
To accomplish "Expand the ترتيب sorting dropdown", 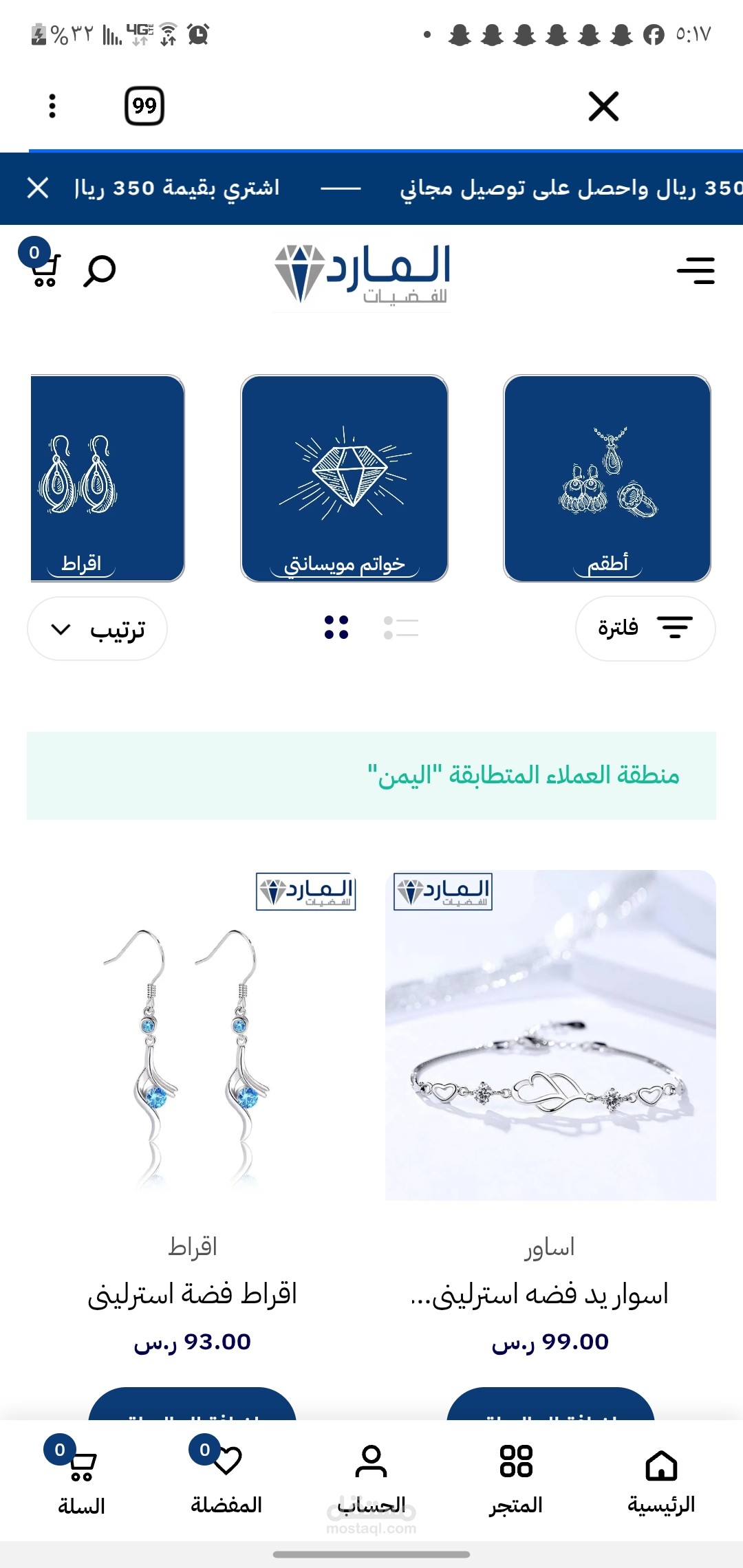I will (x=97, y=629).
